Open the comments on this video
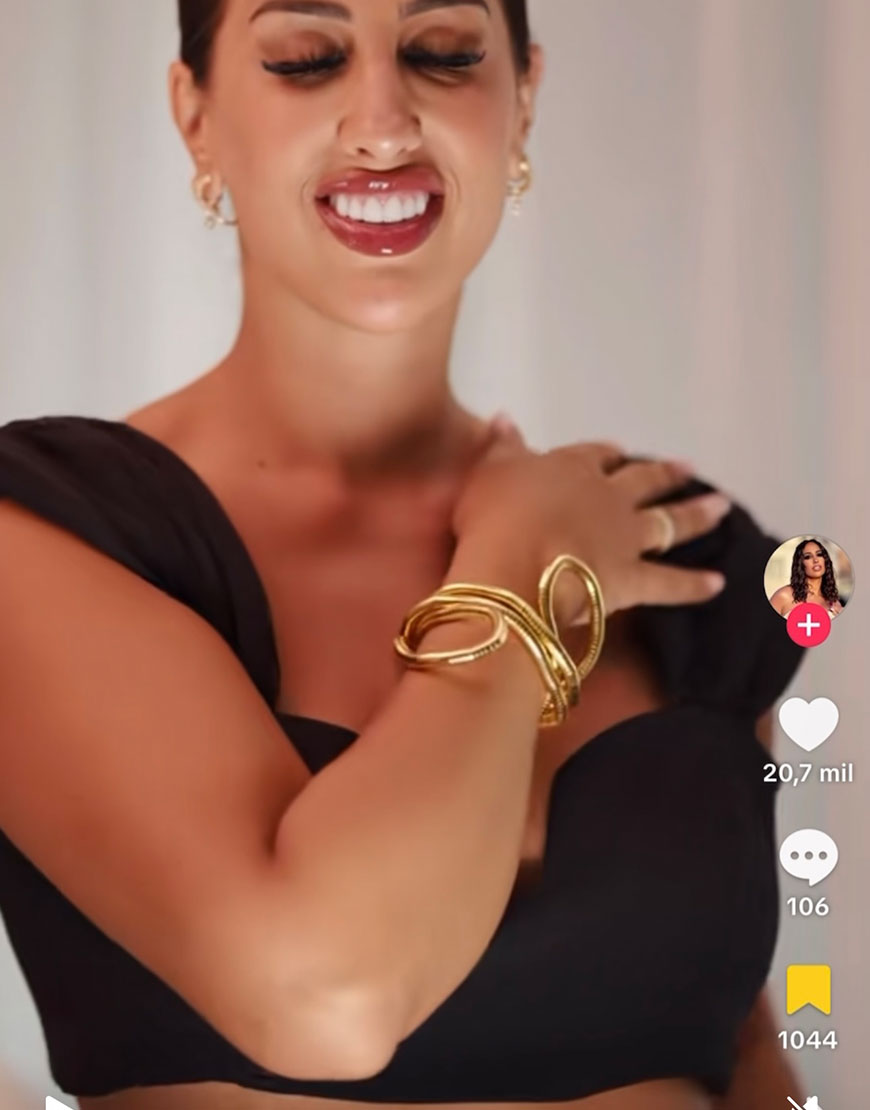This screenshot has height=1110, width=870. click(808, 857)
